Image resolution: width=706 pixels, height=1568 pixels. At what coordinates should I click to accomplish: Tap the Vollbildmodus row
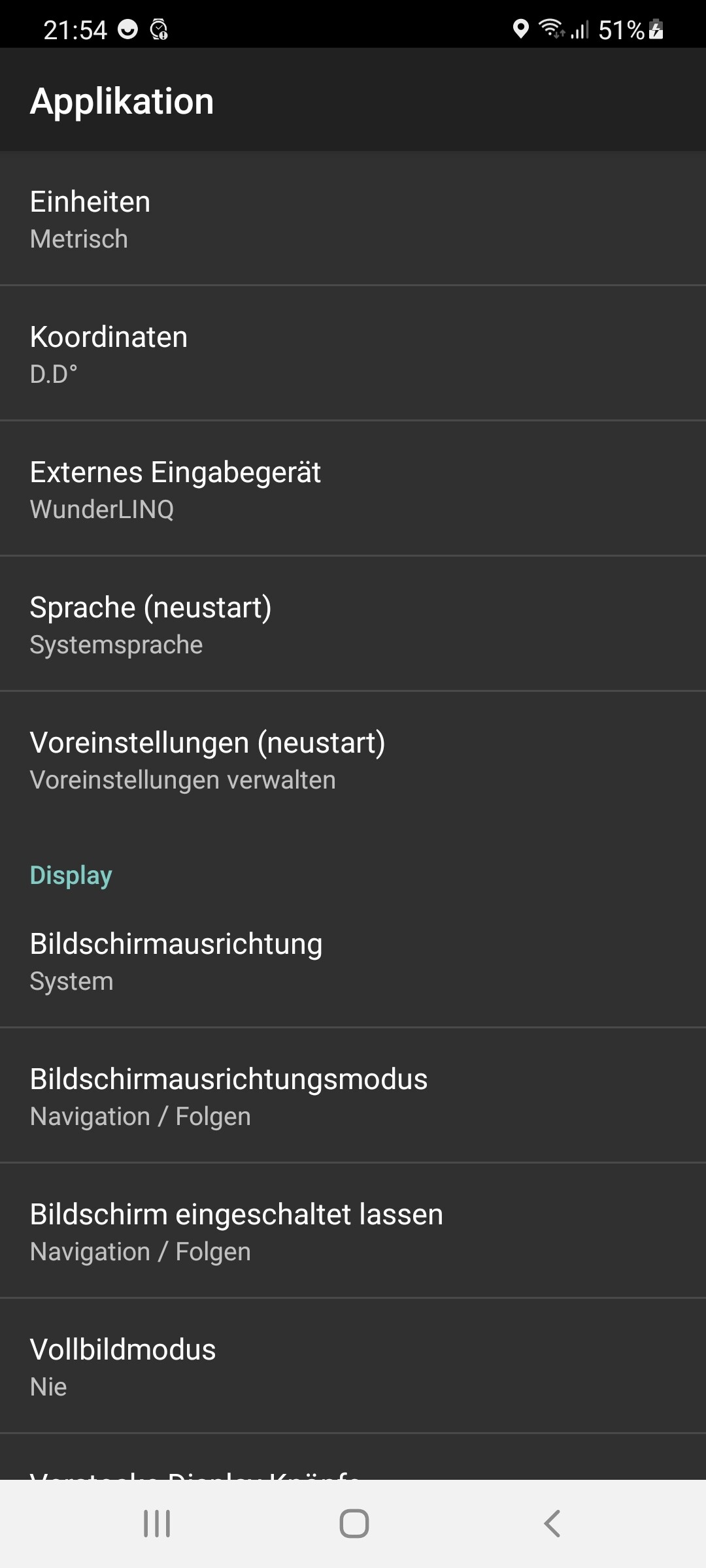[353, 1367]
